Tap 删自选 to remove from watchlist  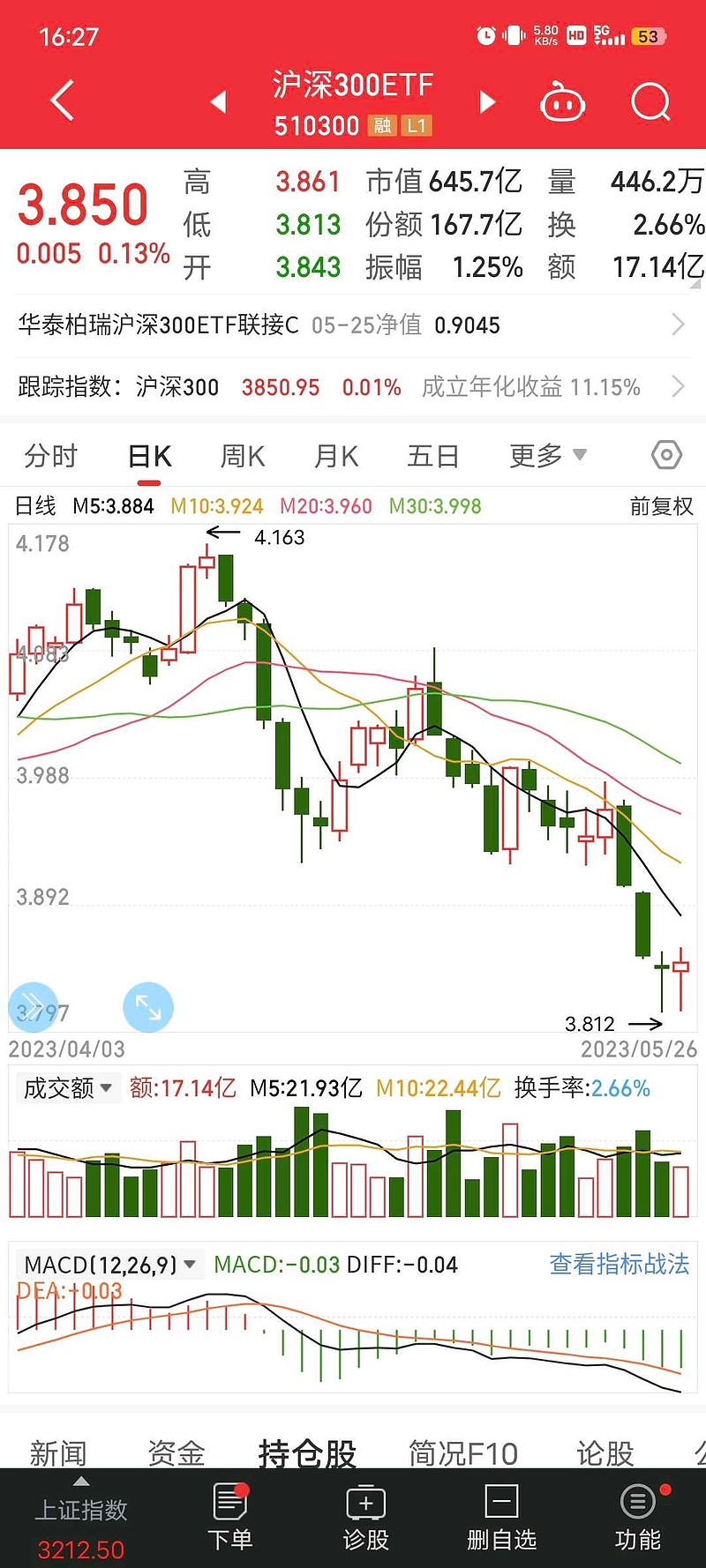(x=501, y=1517)
